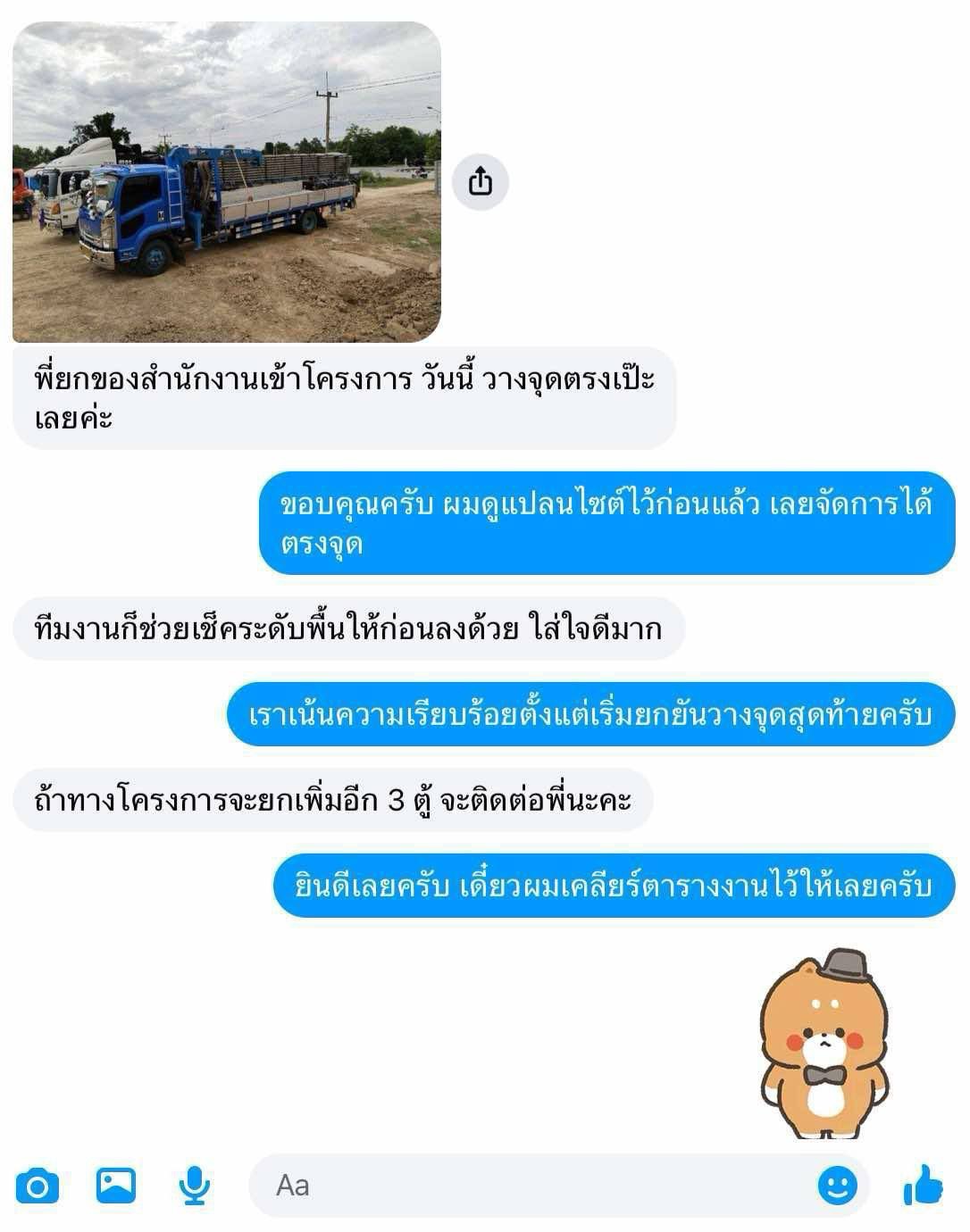Share the truck photo

coord(480,182)
